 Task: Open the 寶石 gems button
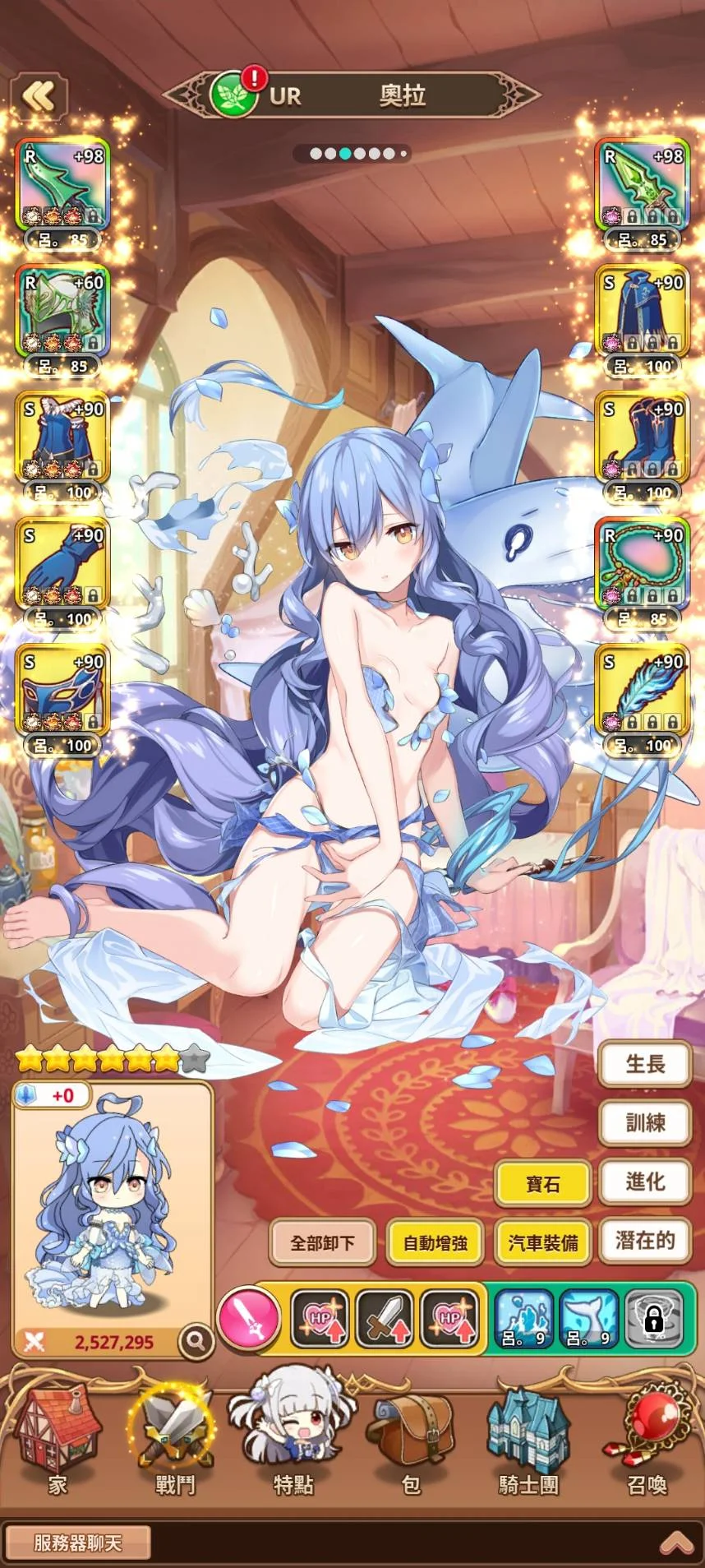point(543,1183)
